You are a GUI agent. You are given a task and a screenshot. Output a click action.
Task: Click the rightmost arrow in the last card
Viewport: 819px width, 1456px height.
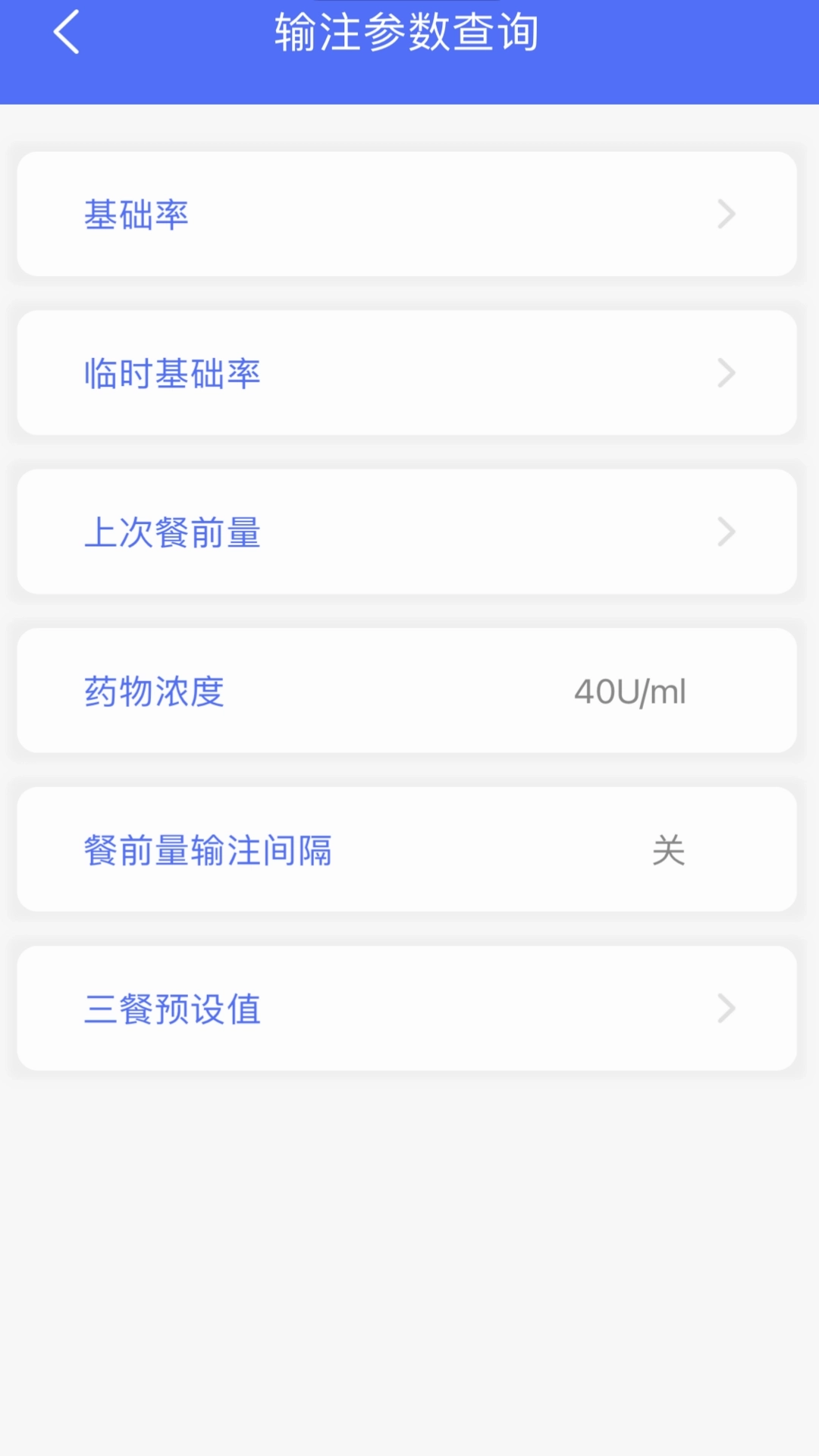point(726,1009)
